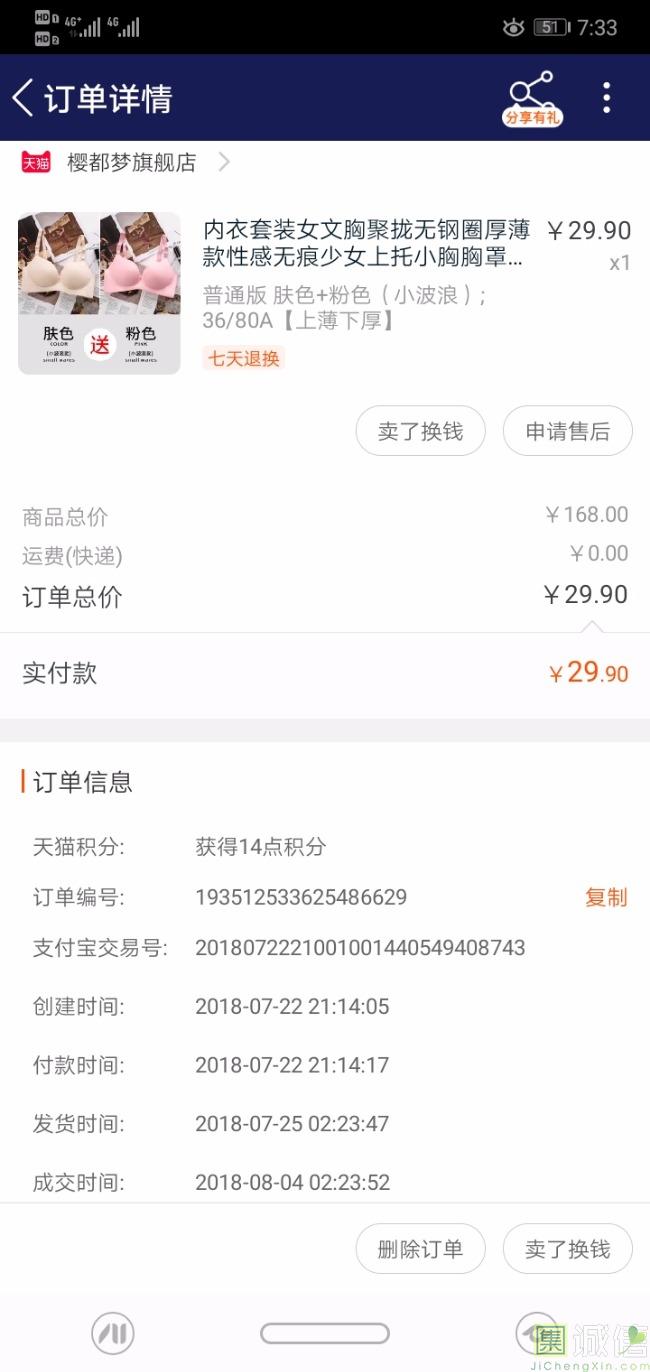Go back from order details
The width and height of the screenshot is (650, 1372).
[x=24, y=98]
